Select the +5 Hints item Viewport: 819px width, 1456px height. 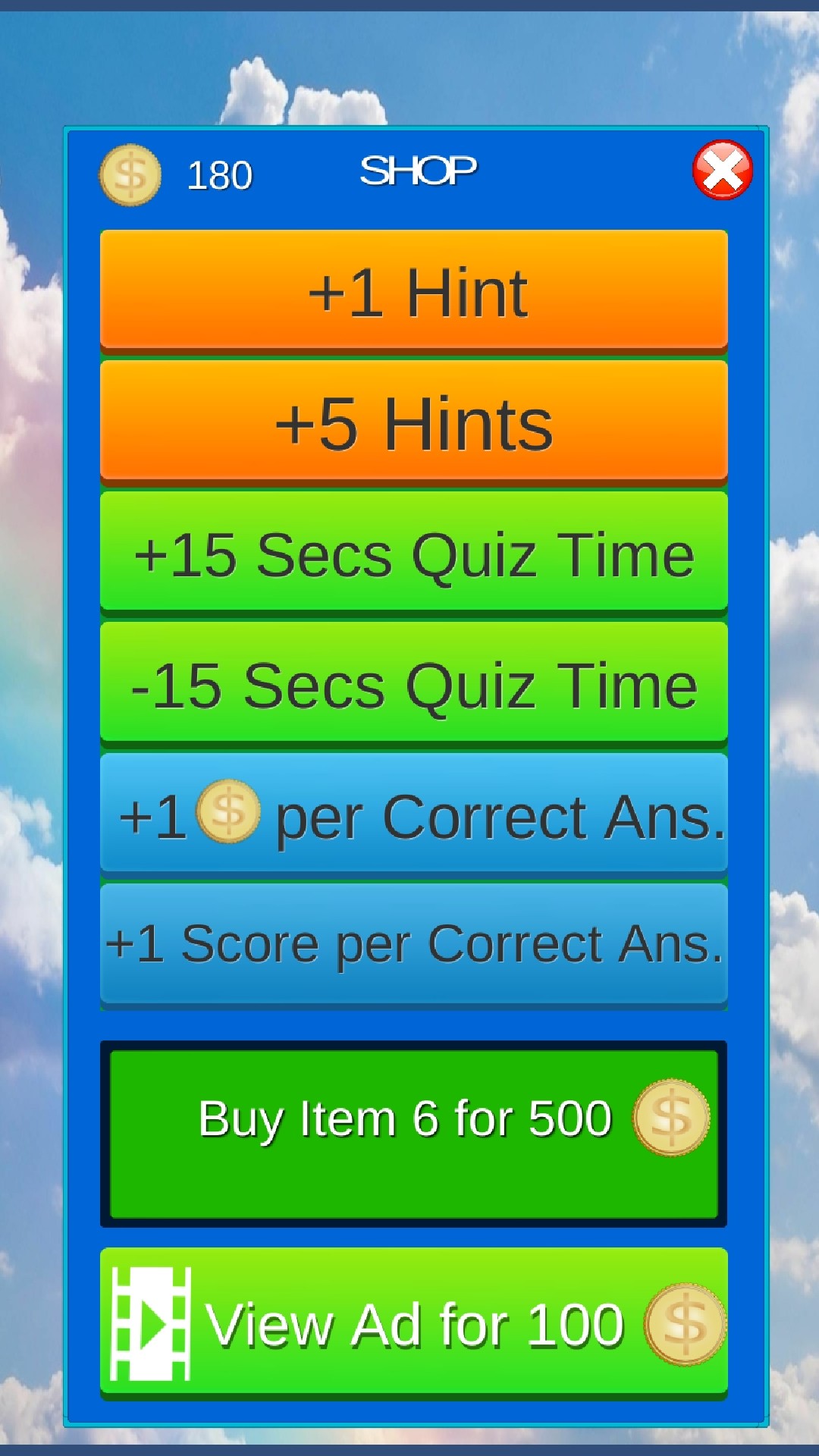(414, 422)
